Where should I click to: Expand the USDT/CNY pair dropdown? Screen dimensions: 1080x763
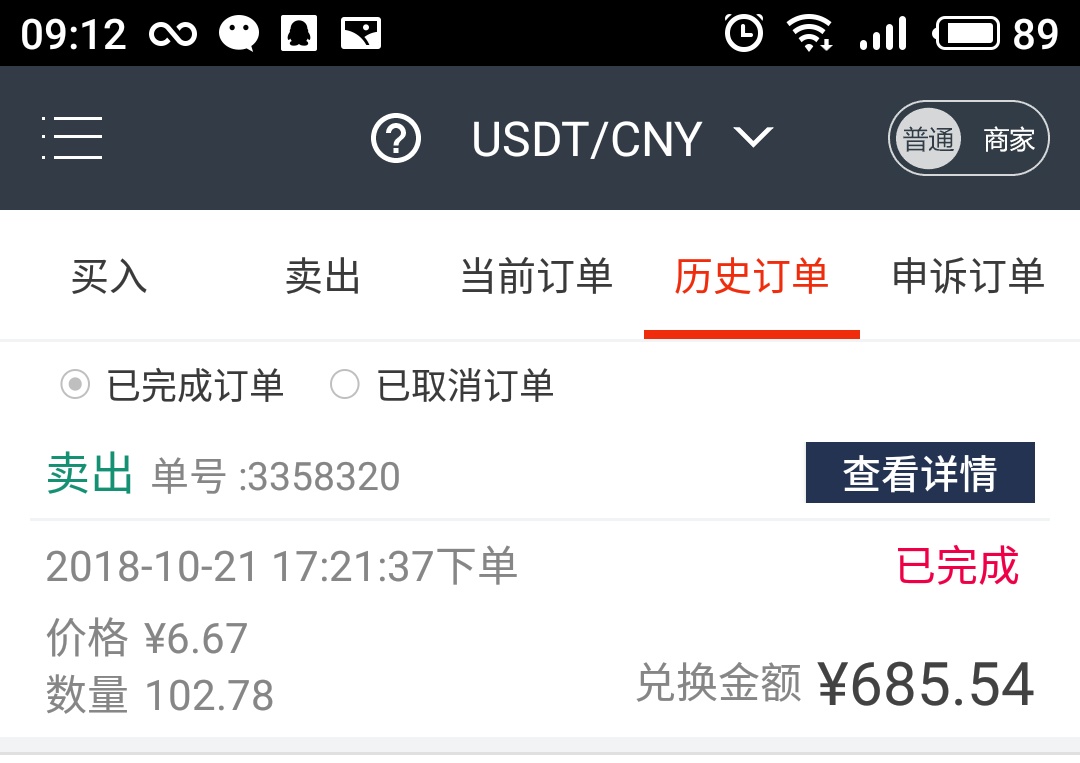[752, 138]
